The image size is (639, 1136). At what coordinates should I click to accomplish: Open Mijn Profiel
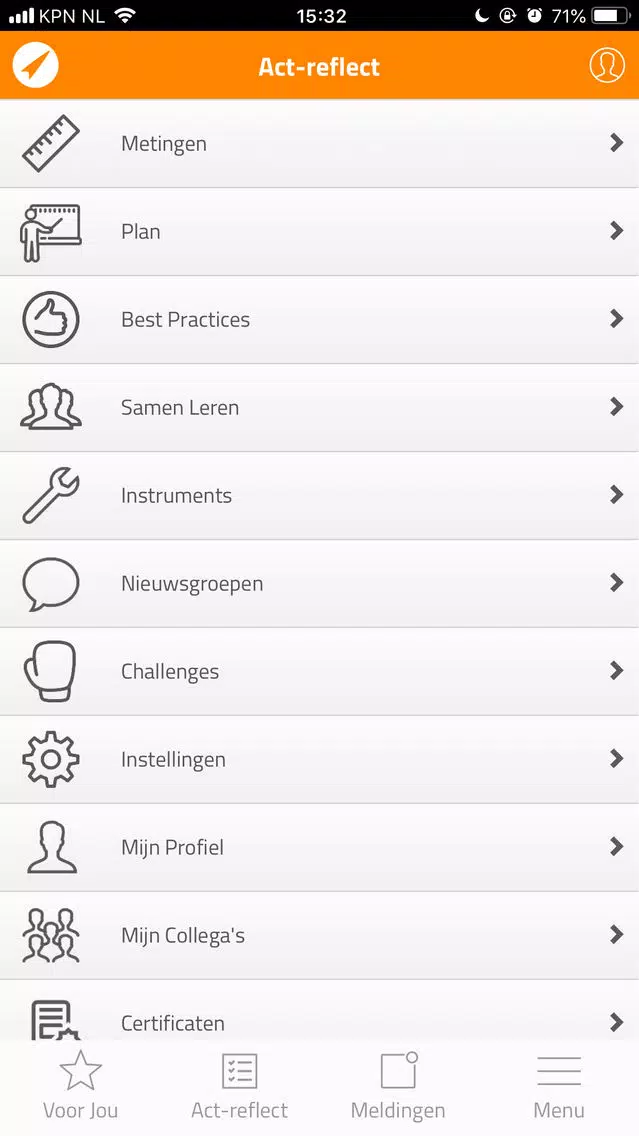tap(320, 848)
